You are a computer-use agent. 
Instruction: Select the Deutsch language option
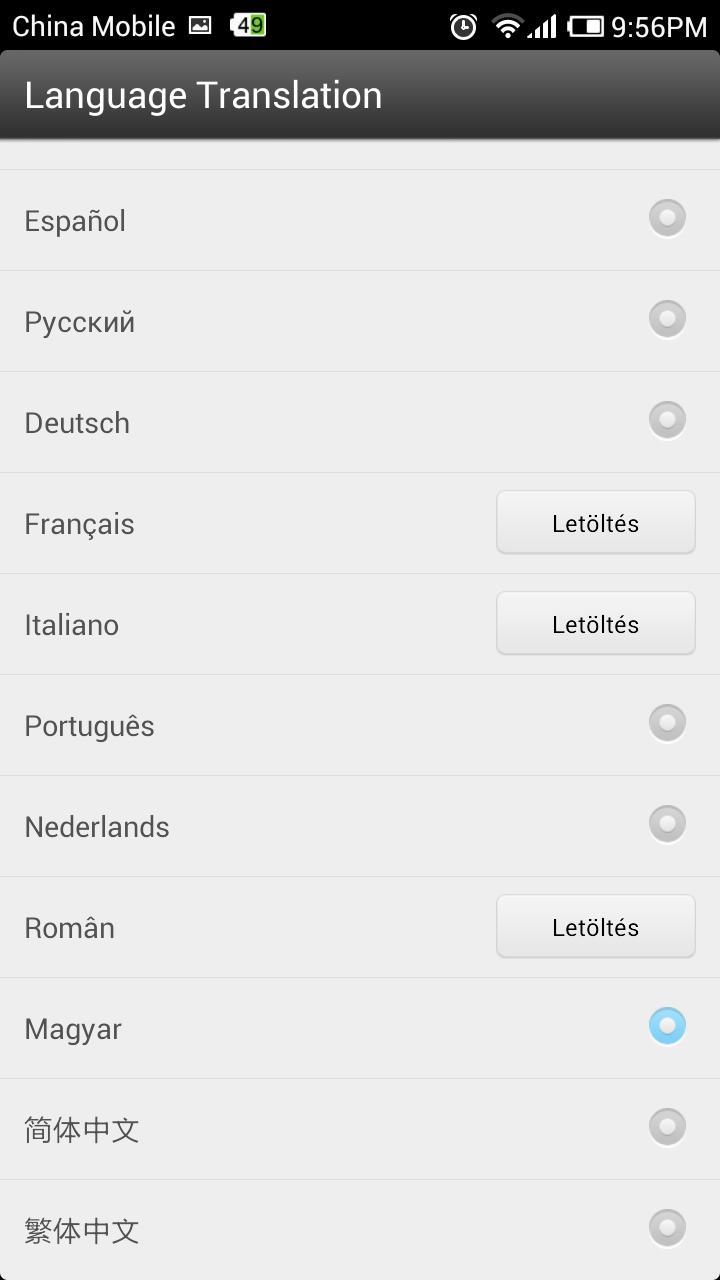(667, 420)
